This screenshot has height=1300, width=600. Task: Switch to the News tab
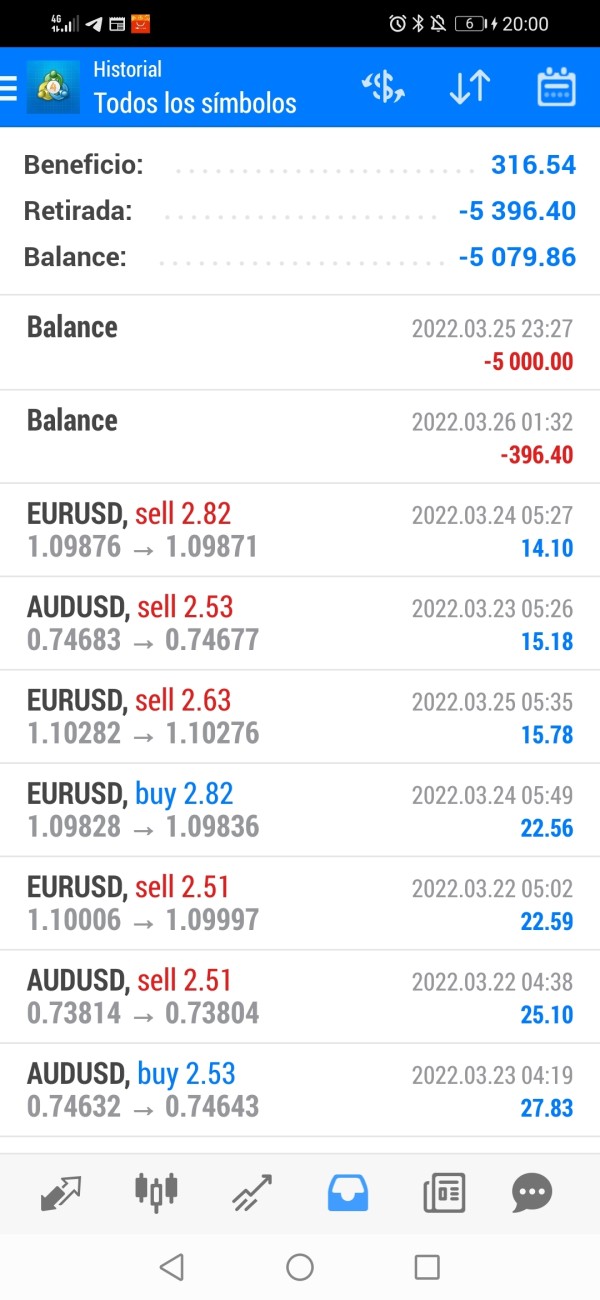coord(443,1191)
